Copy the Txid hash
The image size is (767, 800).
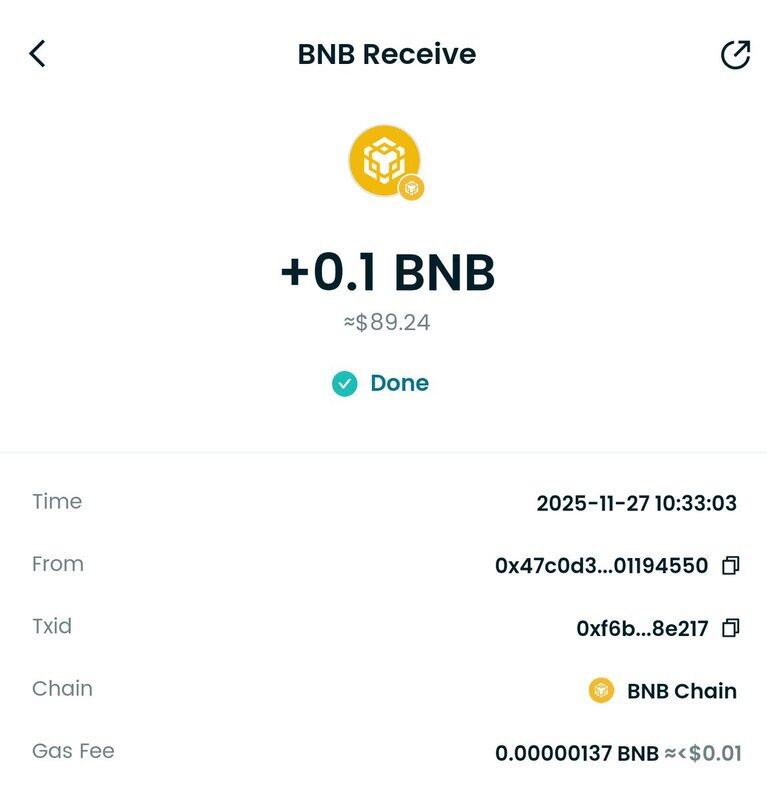pos(730,628)
